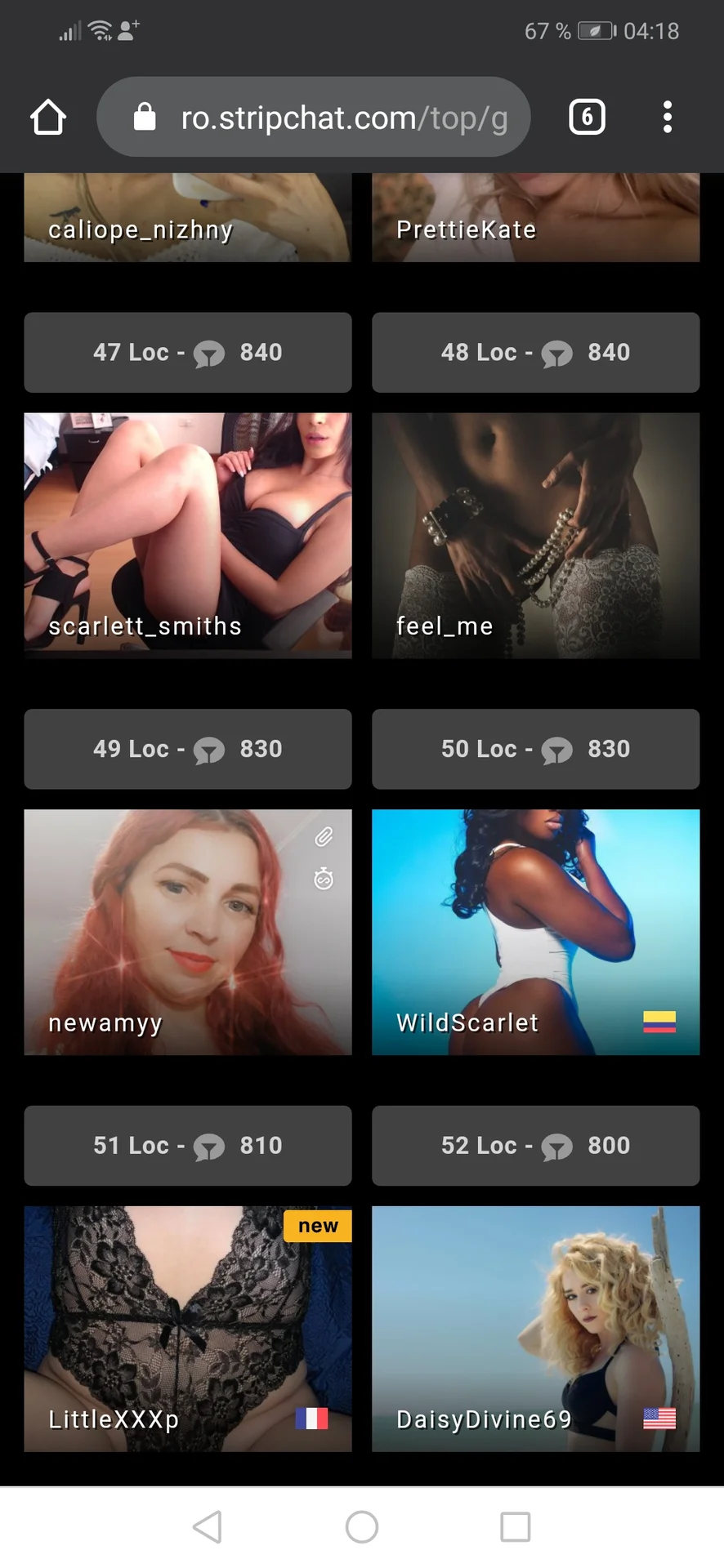Open the WildScarlet profile tile
The width and height of the screenshot is (724, 1568).
pyautogui.click(x=535, y=932)
